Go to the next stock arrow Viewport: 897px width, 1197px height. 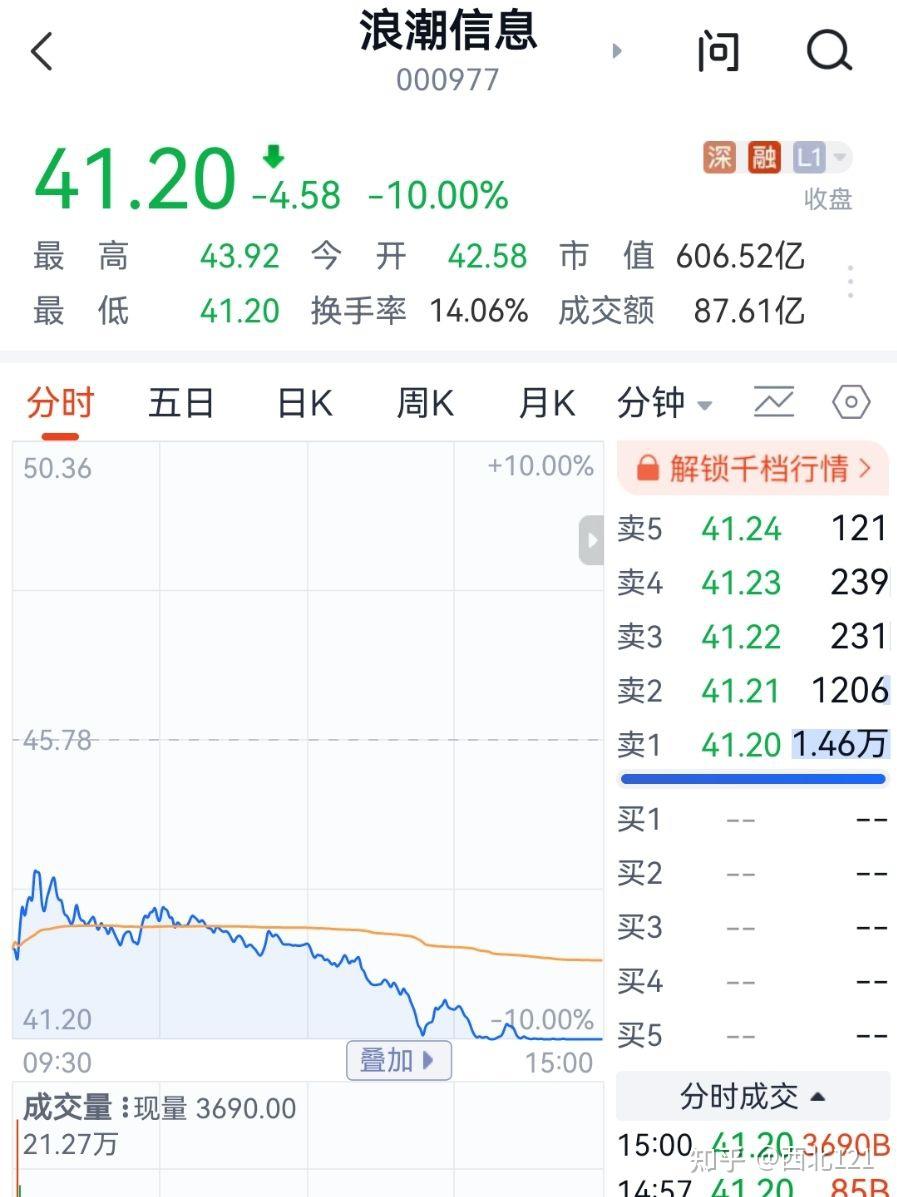[x=616, y=51]
